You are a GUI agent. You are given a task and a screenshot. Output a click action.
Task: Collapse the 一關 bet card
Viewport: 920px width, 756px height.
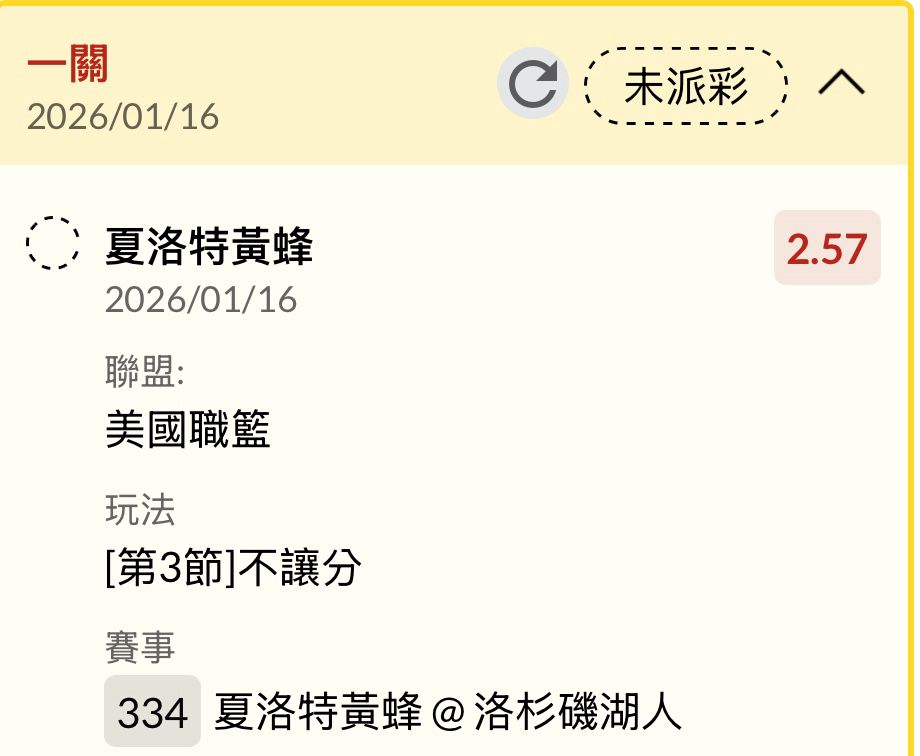pyautogui.click(x=841, y=82)
